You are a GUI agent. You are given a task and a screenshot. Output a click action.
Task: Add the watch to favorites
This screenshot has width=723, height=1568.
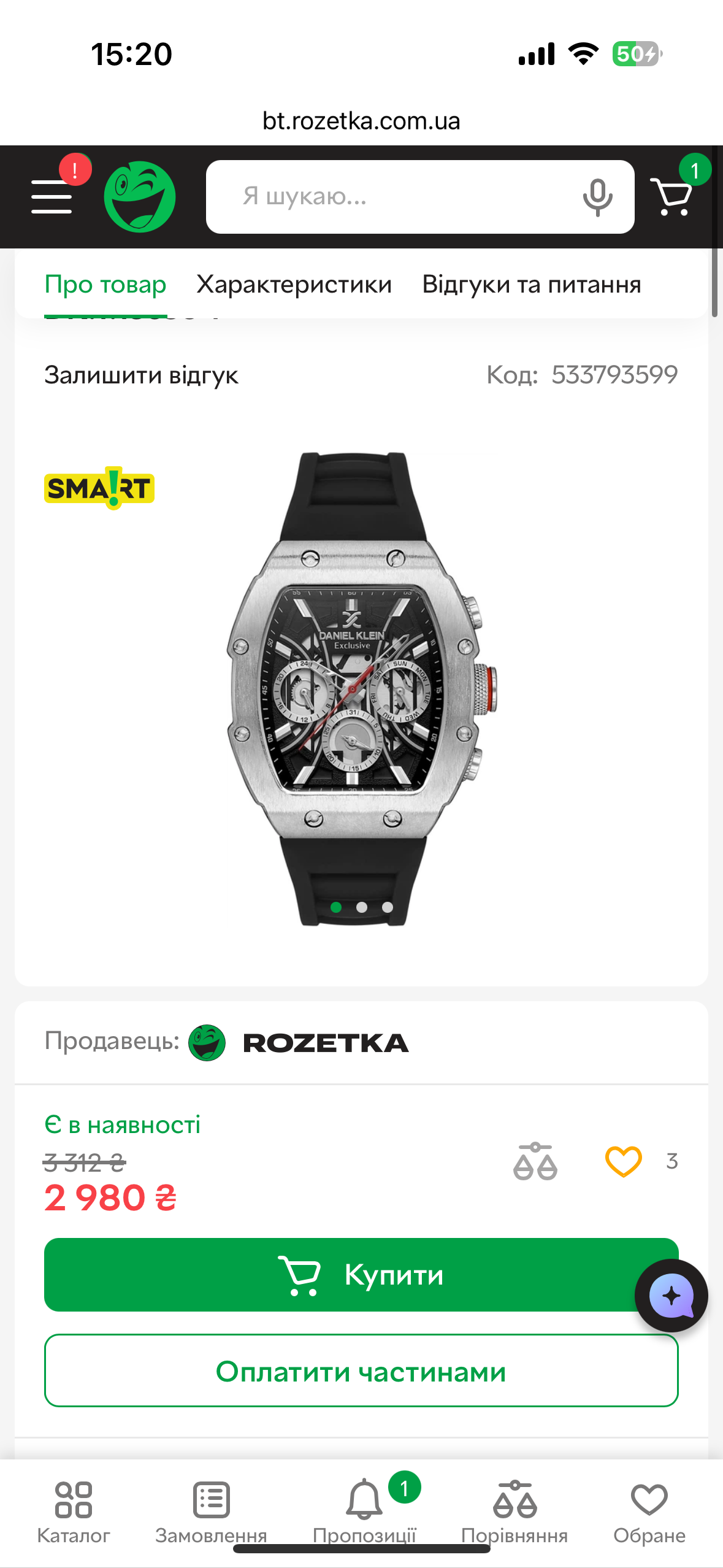coord(623,1161)
